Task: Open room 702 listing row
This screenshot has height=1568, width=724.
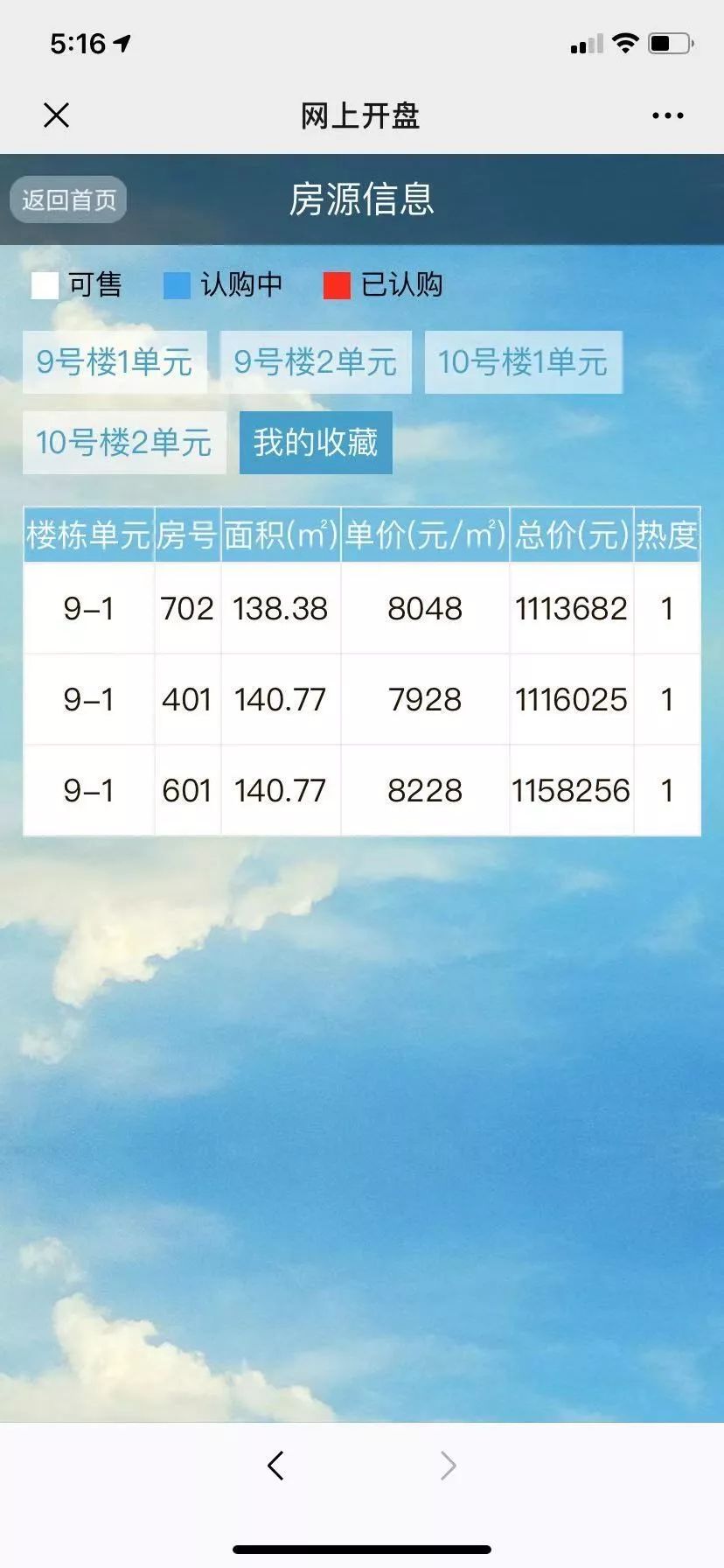Action: click(361, 608)
